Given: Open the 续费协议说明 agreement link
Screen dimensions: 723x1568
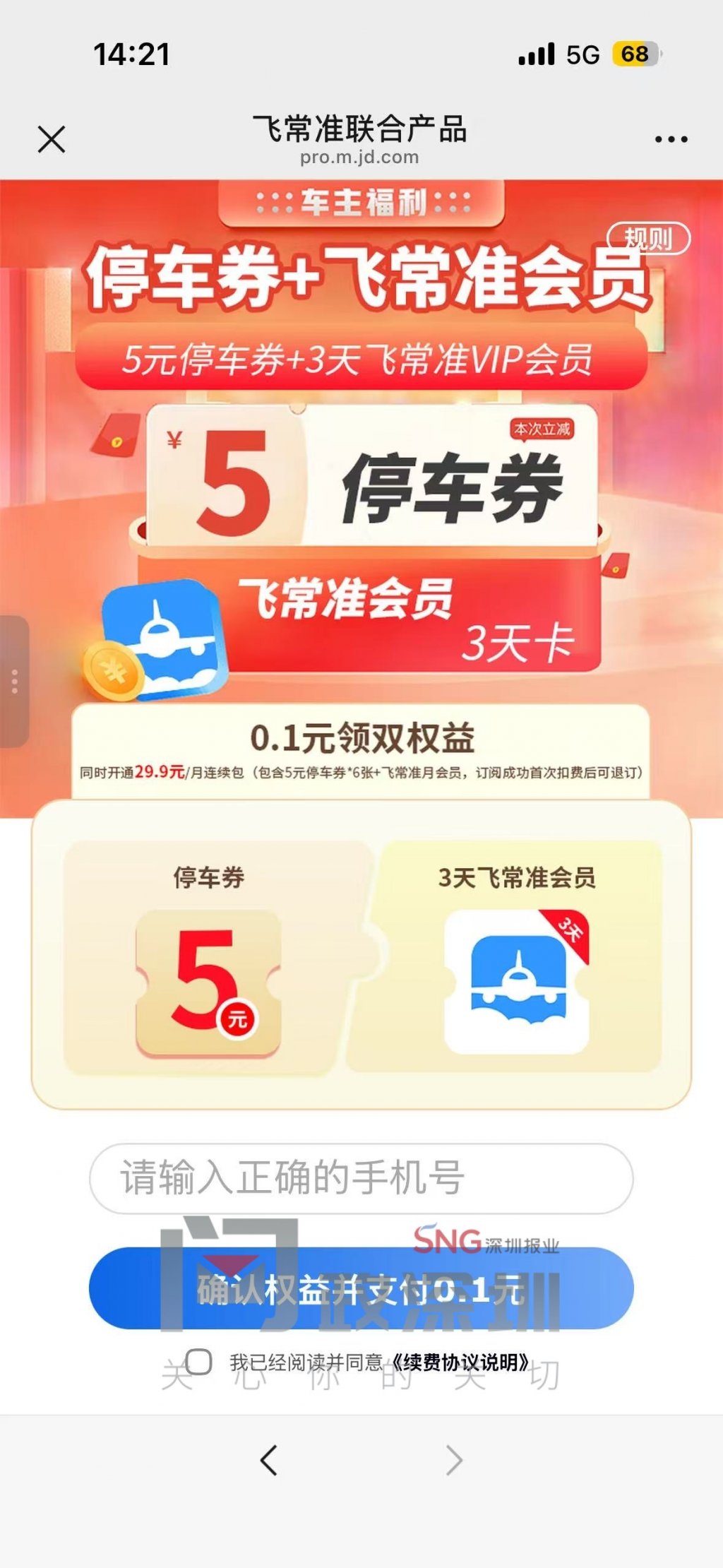Looking at the screenshot, I should 461,1362.
